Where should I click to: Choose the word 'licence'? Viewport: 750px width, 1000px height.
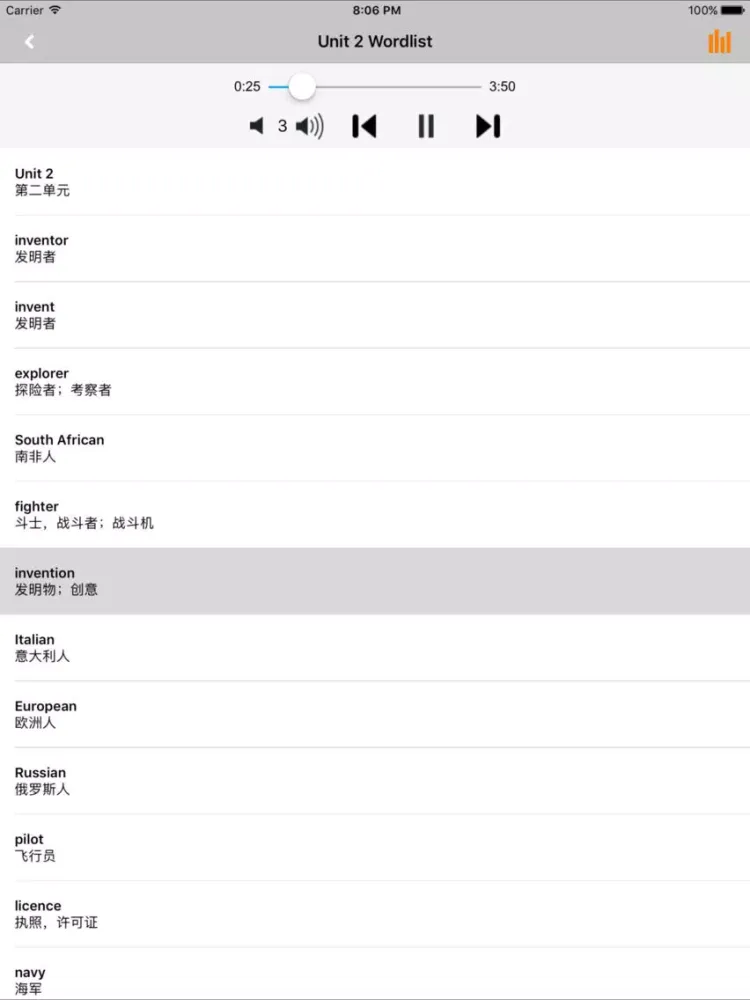[375, 914]
